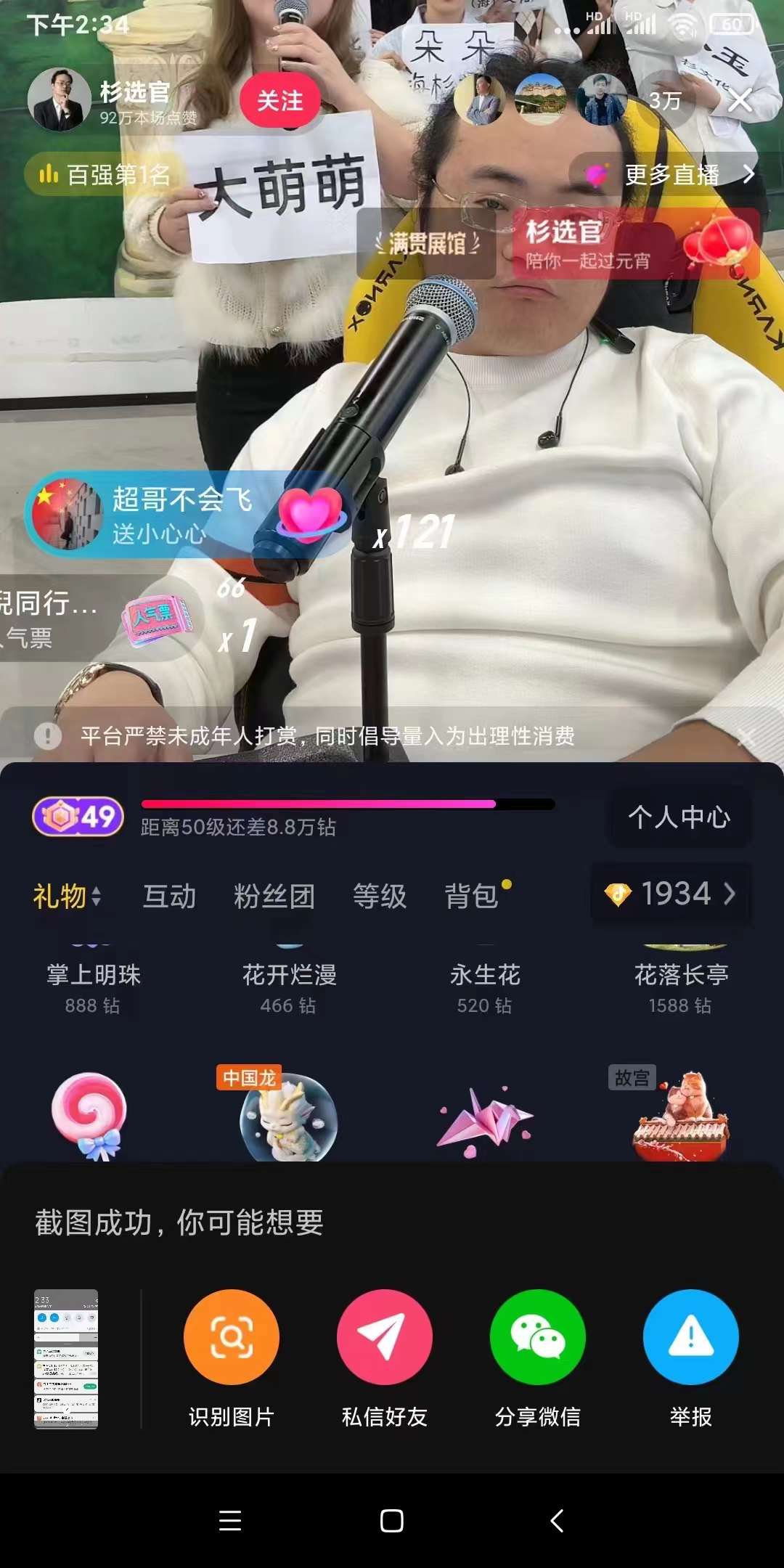This screenshot has width=784, height=1568.
Task: View the 3万 viewer list
Action: point(664,100)
